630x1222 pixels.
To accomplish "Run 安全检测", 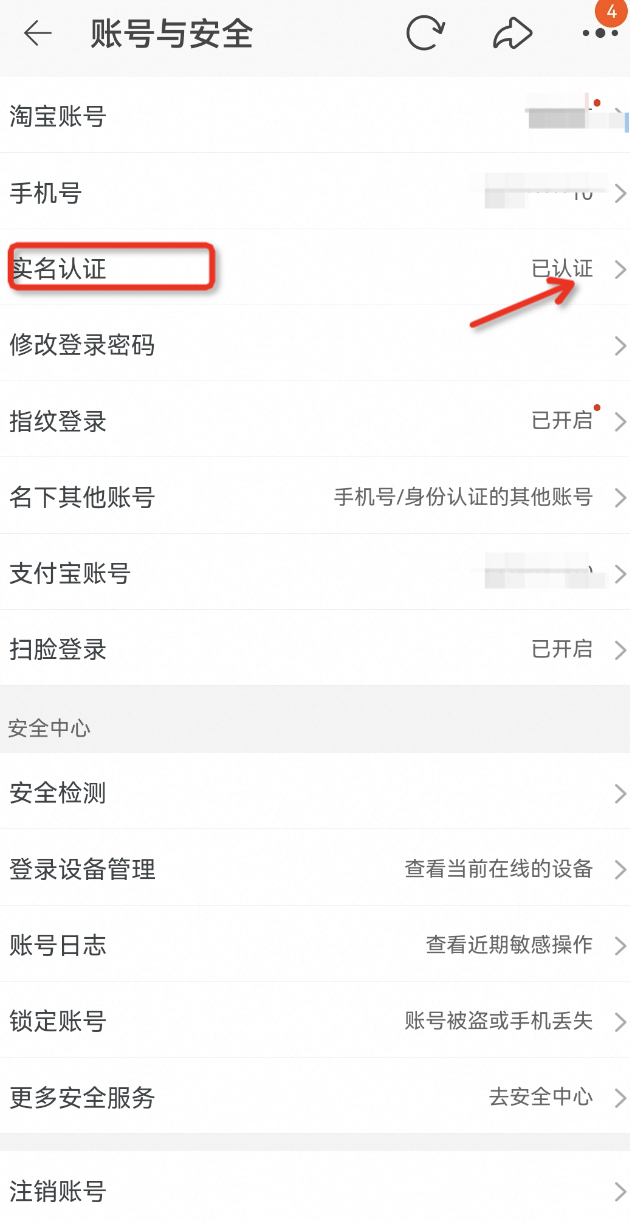I will point(315,794).
